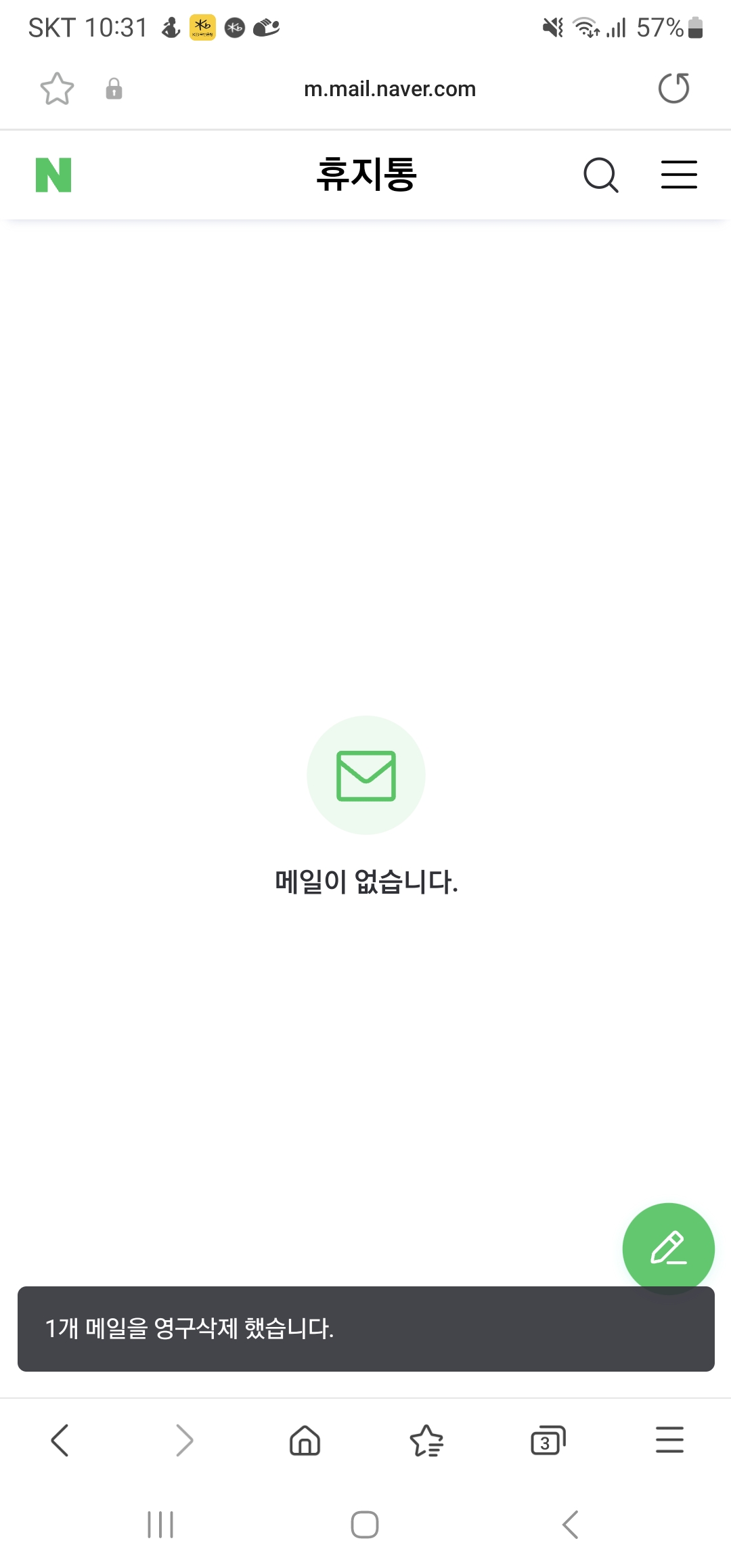
Task: Open the mail folders hamburger menu
Action: point(679,175)
